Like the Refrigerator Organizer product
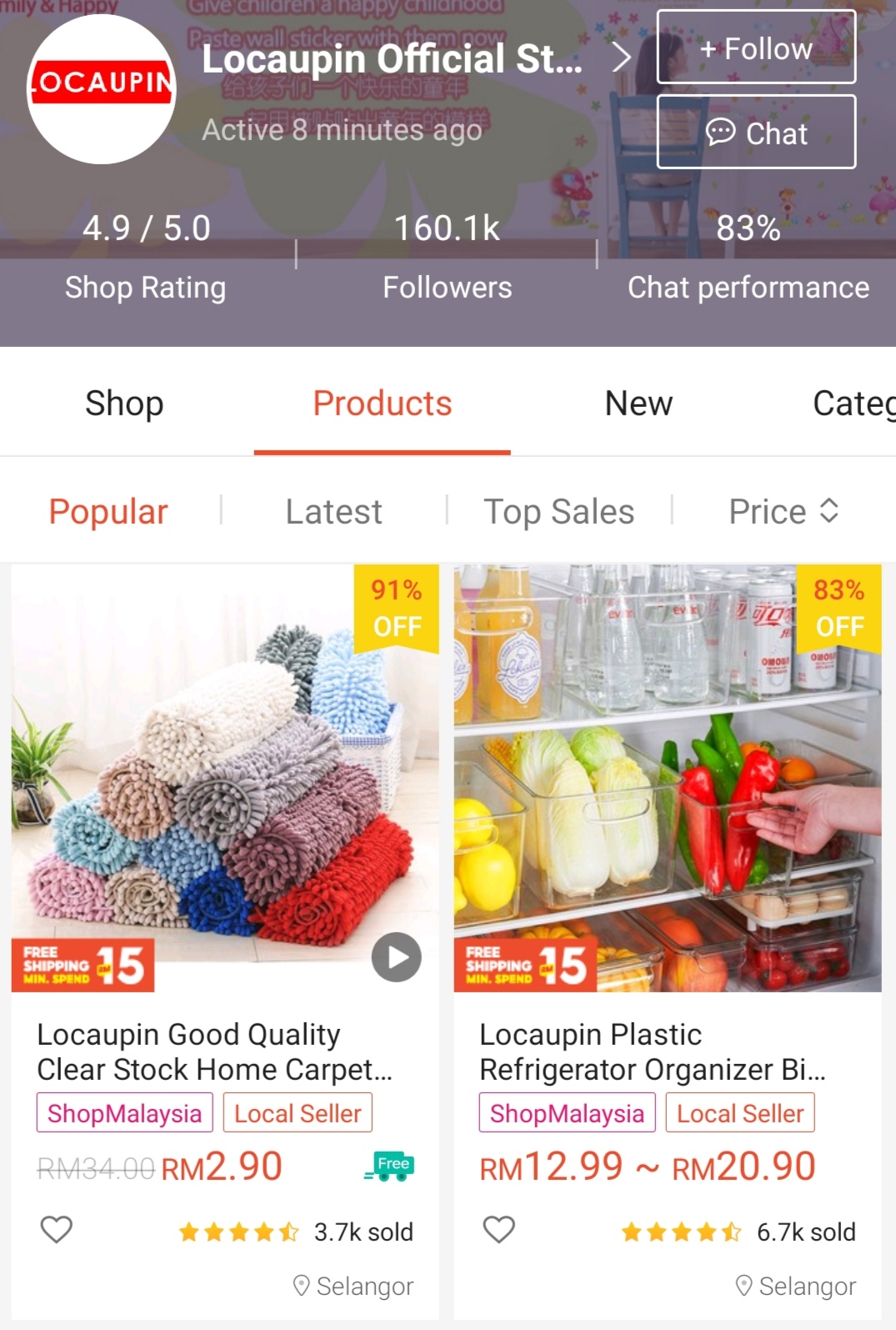Image resolution: width=896 pixels, height=1330 pixels. pos(499,1230)
